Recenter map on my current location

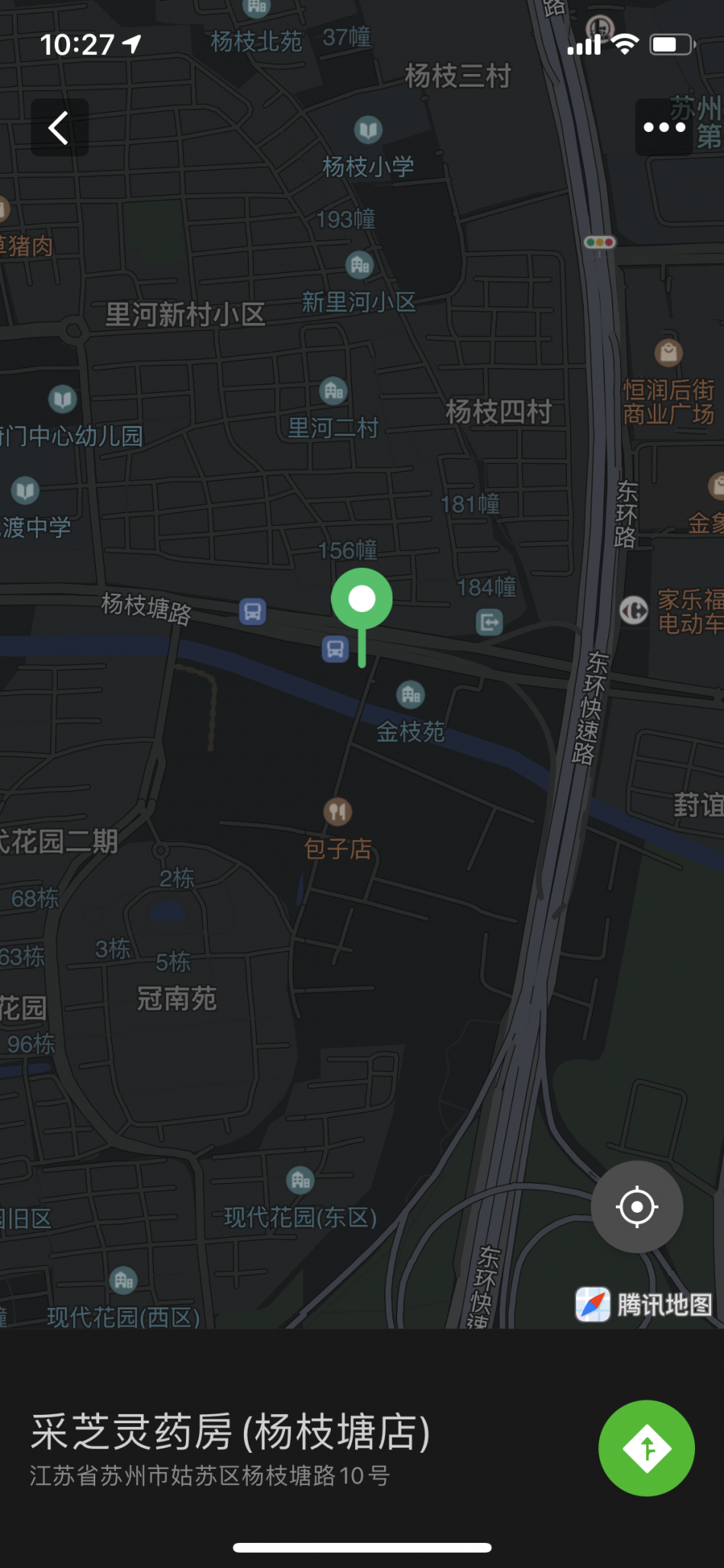[636, 1207]
